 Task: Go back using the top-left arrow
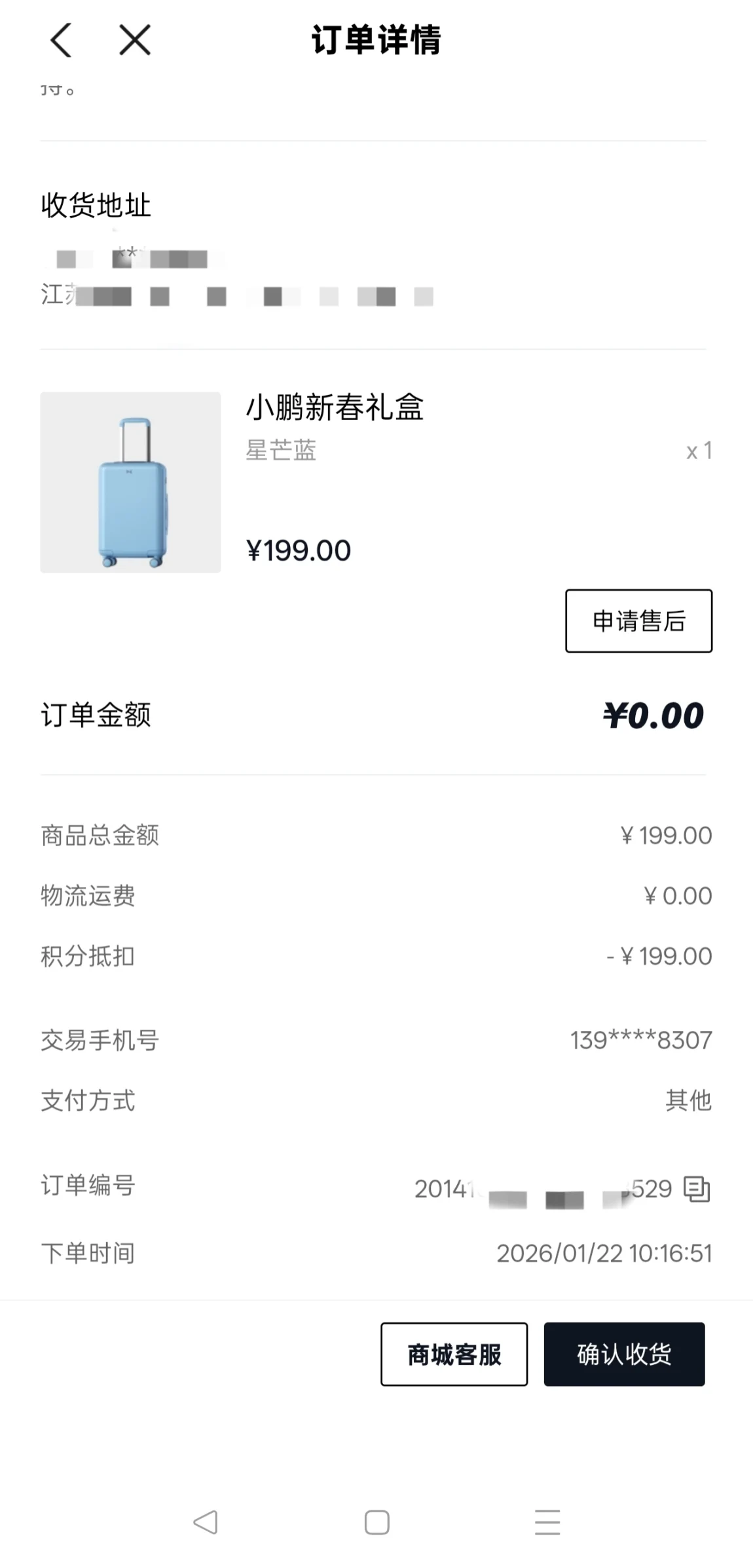pyautogui.click(x=61, y=40)
